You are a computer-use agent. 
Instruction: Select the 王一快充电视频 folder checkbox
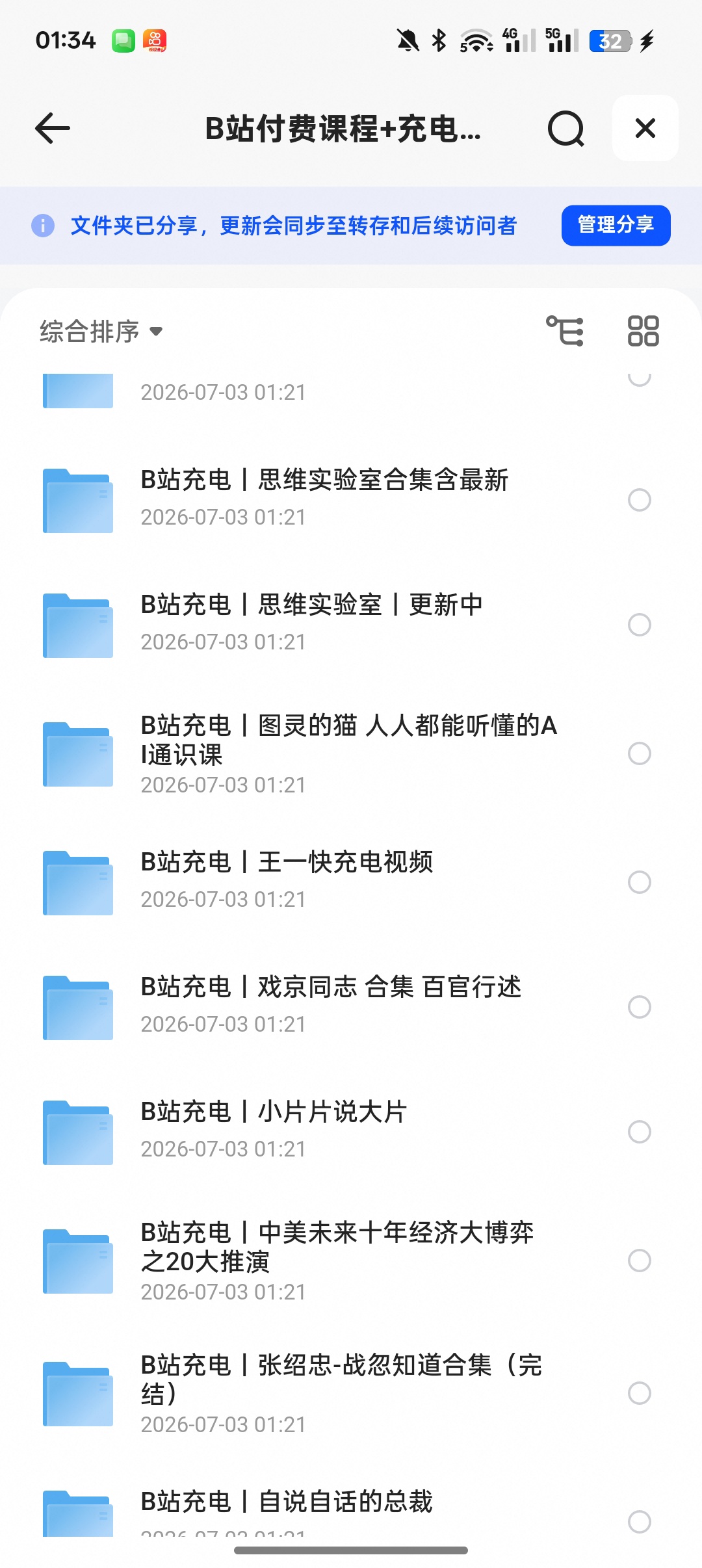tap(639, 882)
